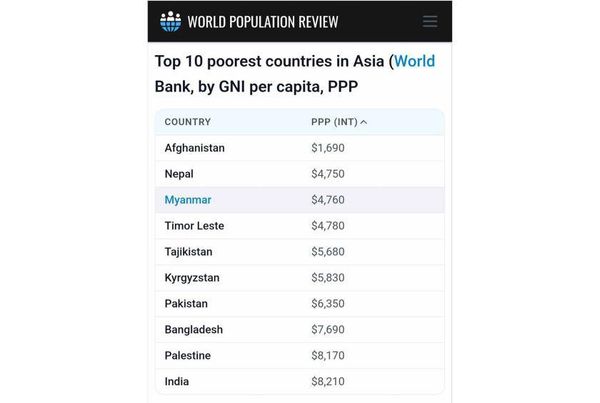Screen dimensions: 600x403
Task: Open the hamburger navigation menu
Action: click(429, 21)
